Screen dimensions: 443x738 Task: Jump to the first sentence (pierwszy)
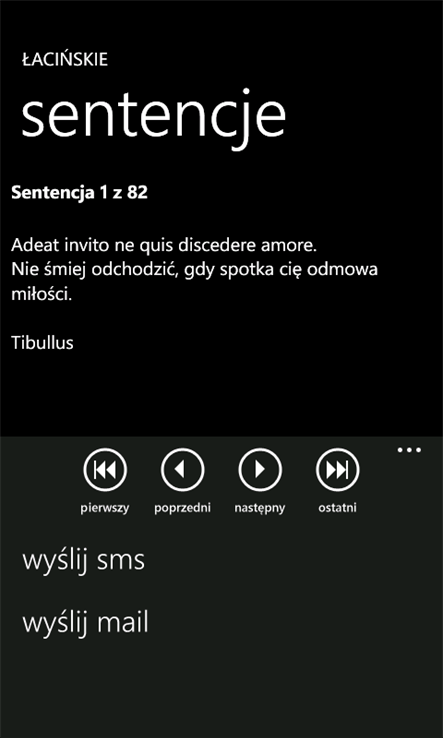(x=105, y=470)
